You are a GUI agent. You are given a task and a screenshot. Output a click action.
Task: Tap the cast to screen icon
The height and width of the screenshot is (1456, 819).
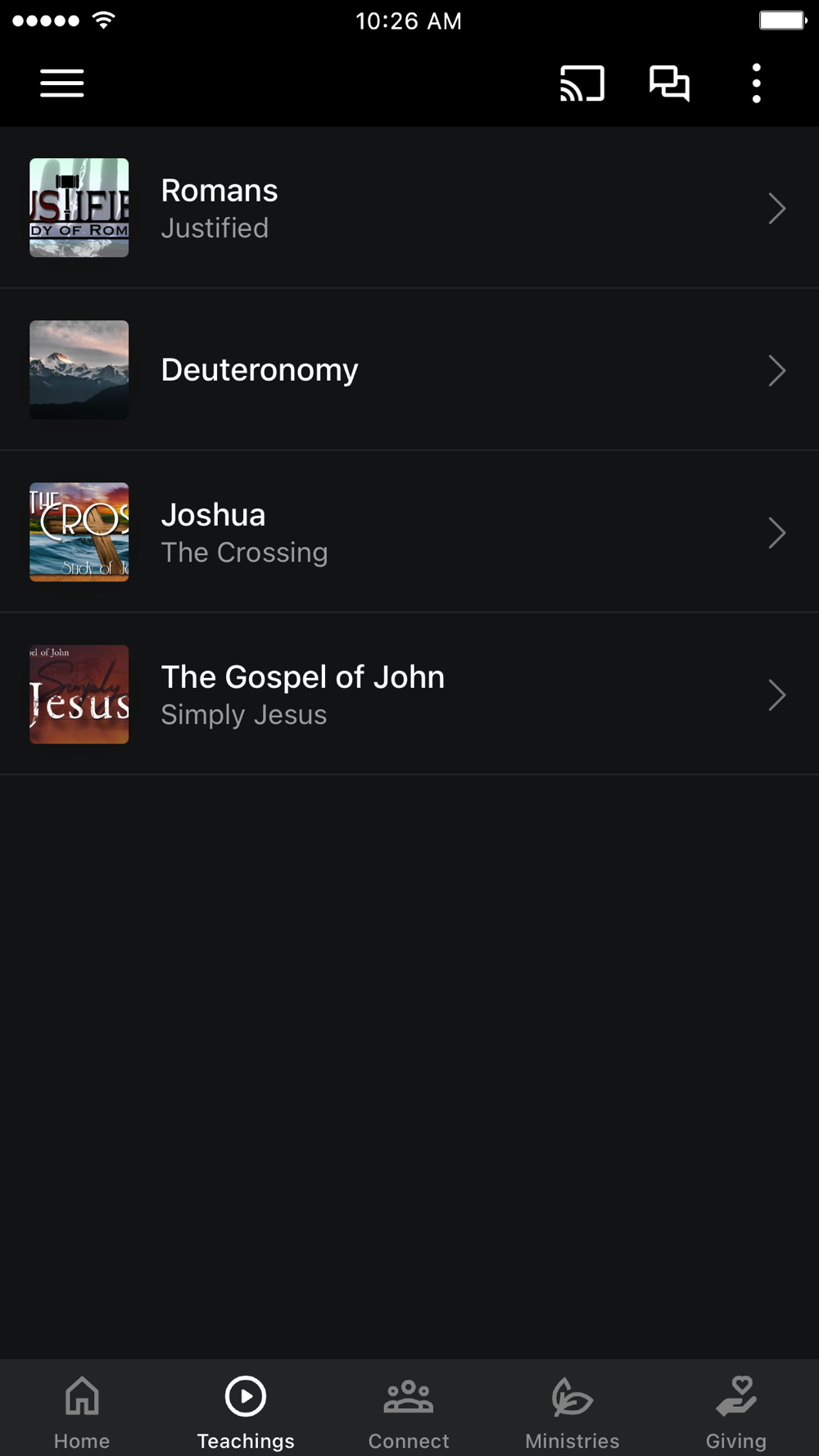(582, 84)
